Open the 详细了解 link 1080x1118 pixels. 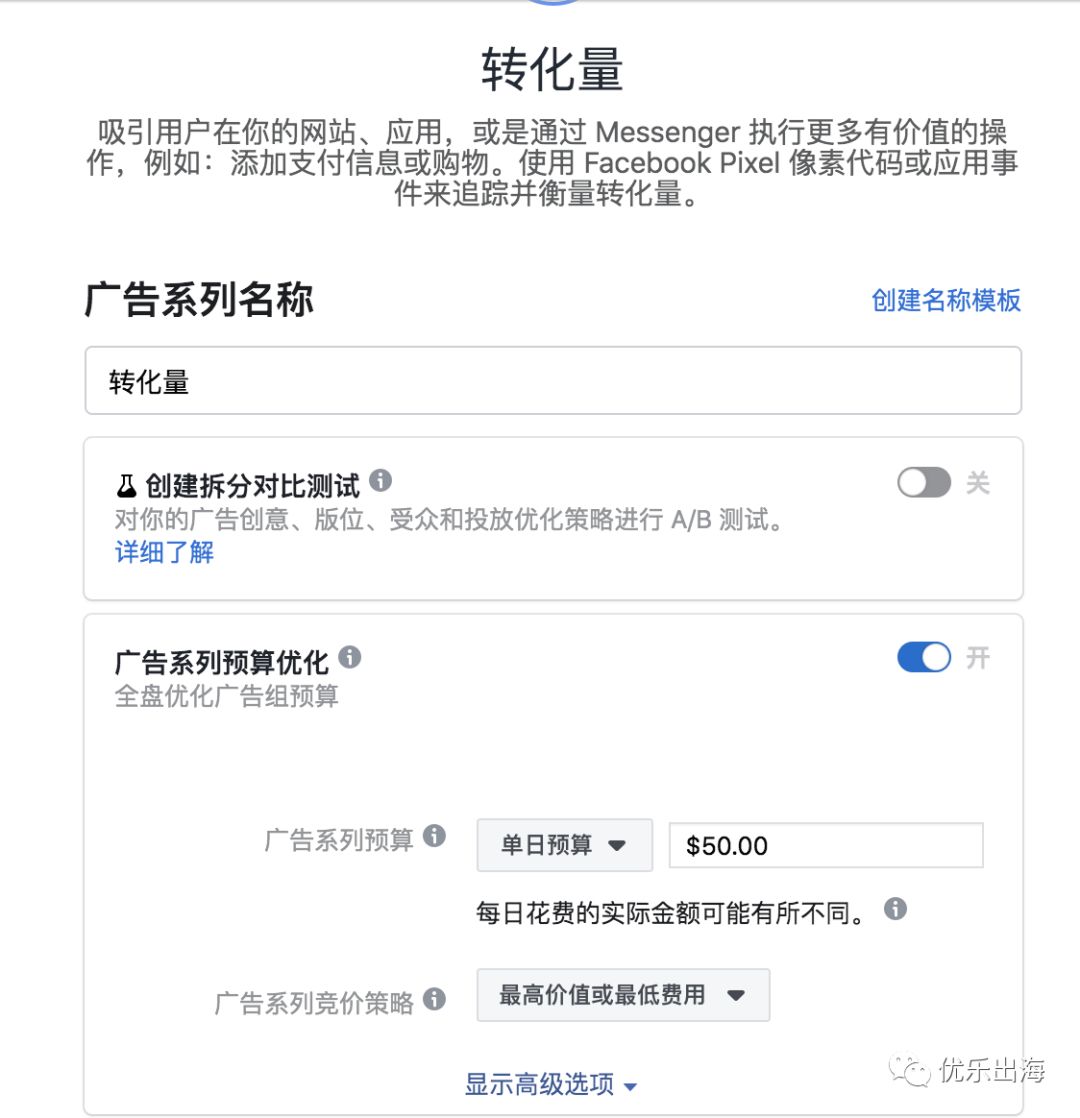coord(165,552)
